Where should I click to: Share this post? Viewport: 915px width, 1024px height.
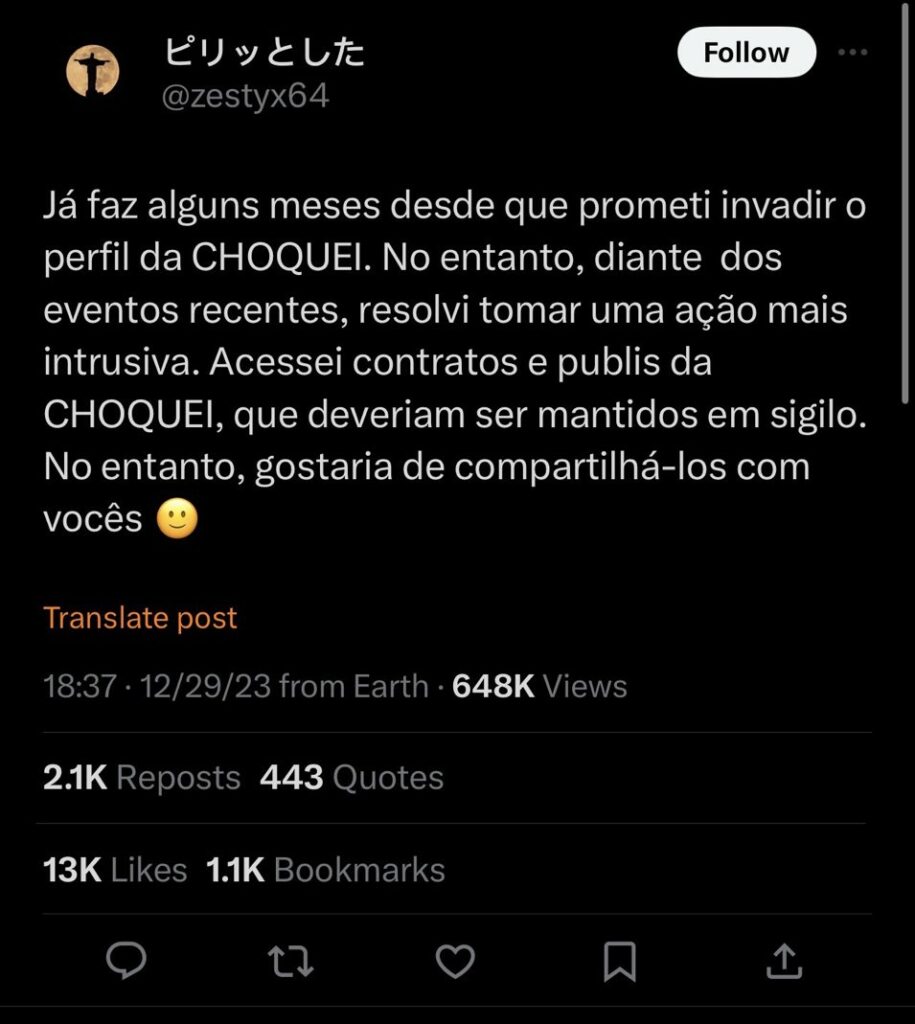point(785,962)
